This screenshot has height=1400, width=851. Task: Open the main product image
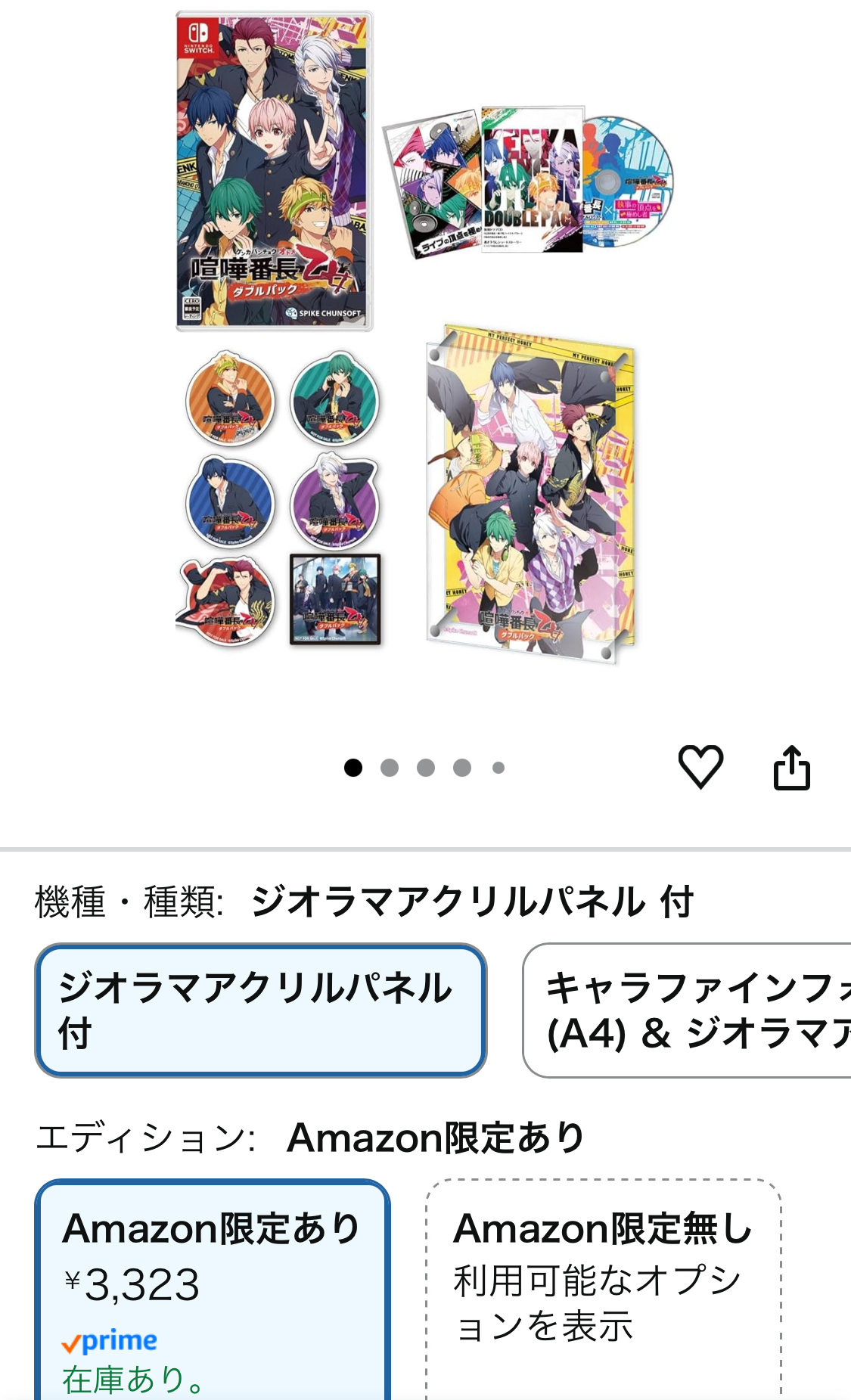coord(425,340)
